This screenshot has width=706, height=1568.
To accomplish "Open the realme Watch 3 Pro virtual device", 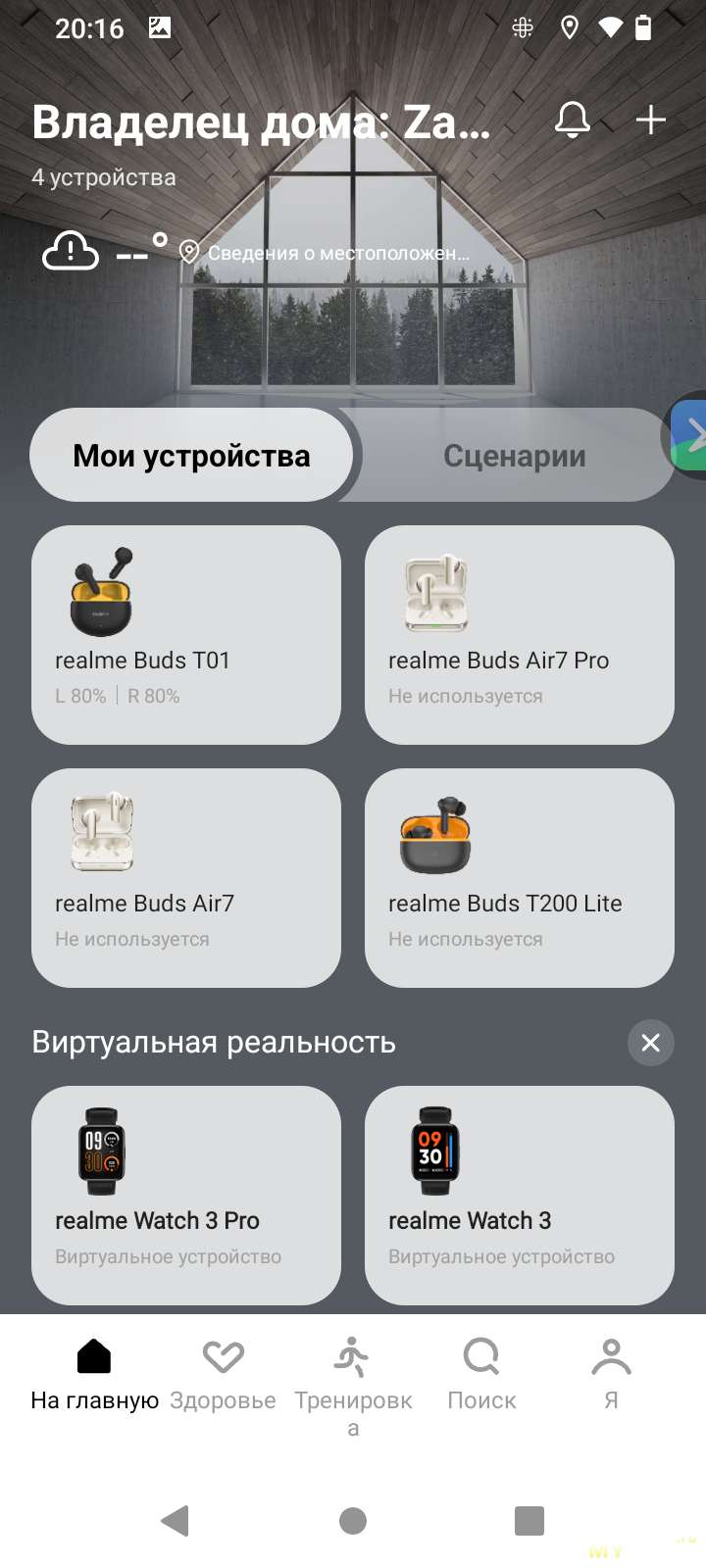I will pyautogui.click(x=186, y=1196).
